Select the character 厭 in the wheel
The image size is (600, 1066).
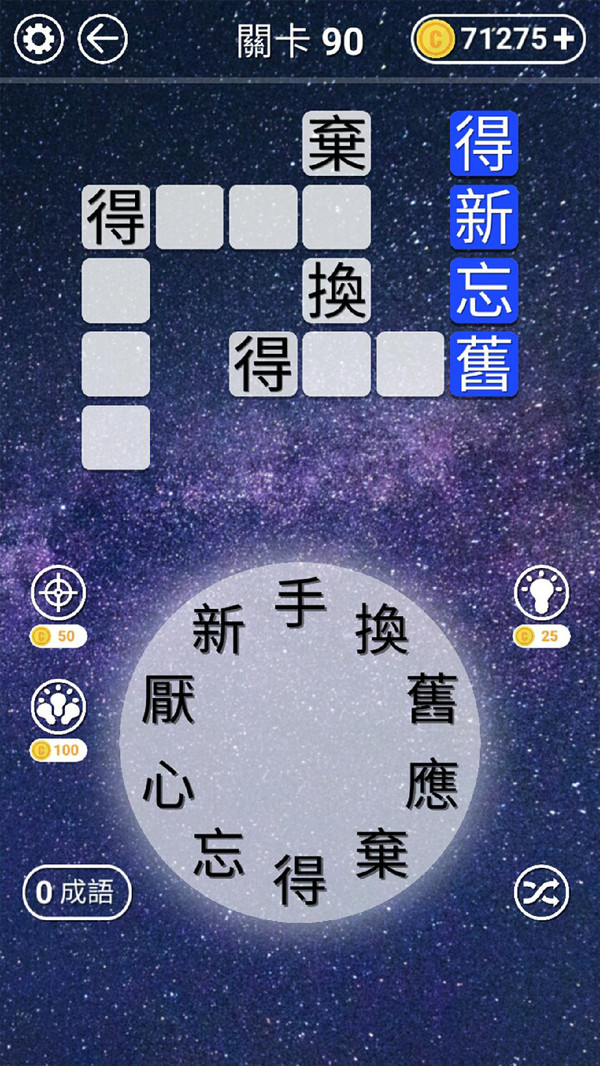point(168,700)
